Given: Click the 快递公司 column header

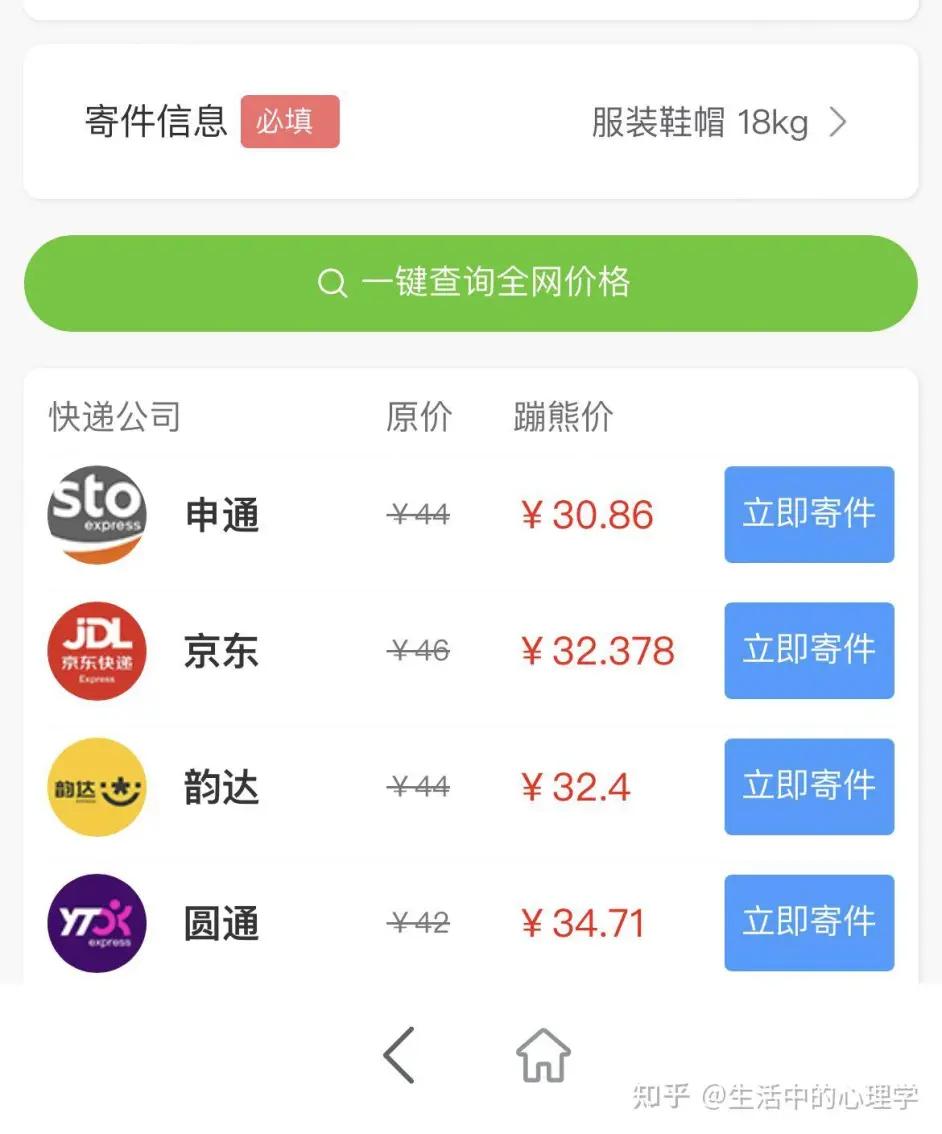Looking at the screenshot, I should (x=115, y=417).
